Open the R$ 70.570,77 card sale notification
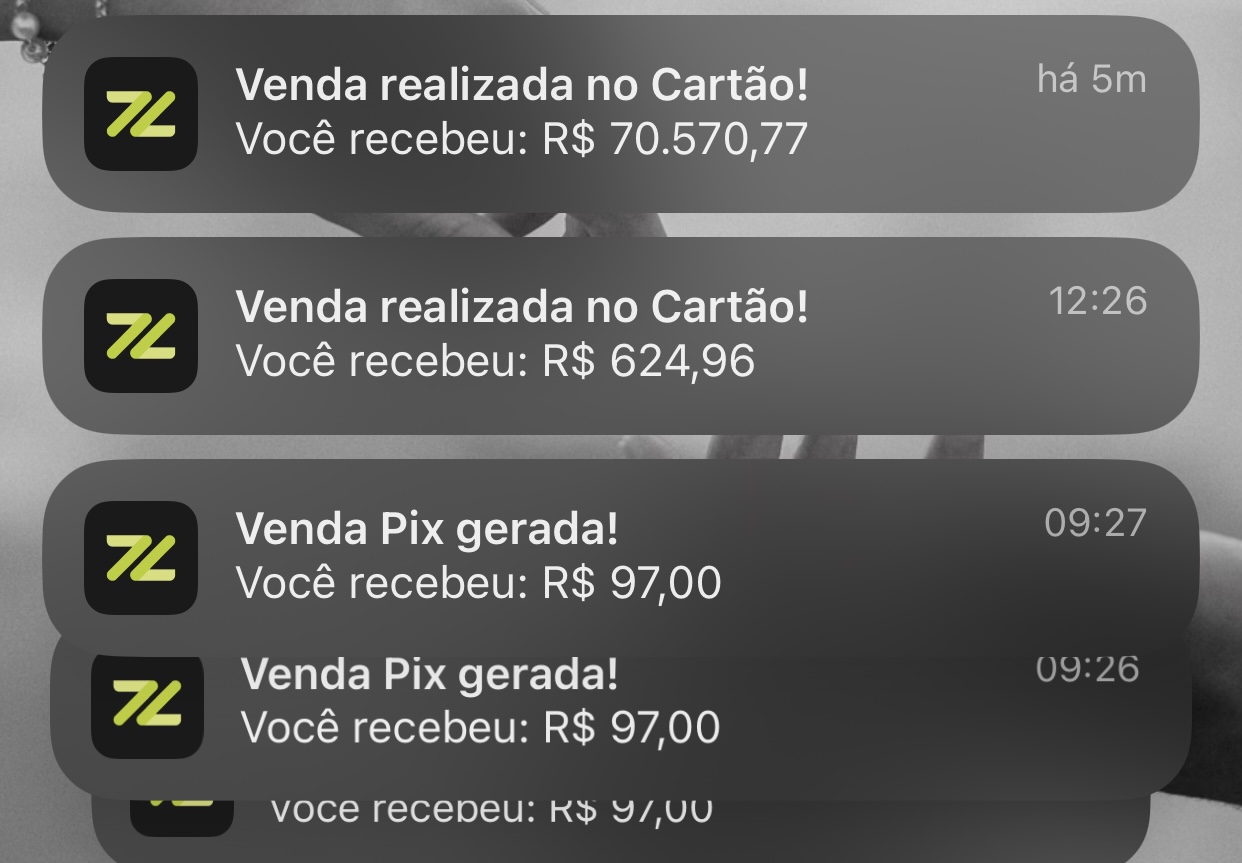The height and width of the screenshot is (863, 1242). [620, 113]
